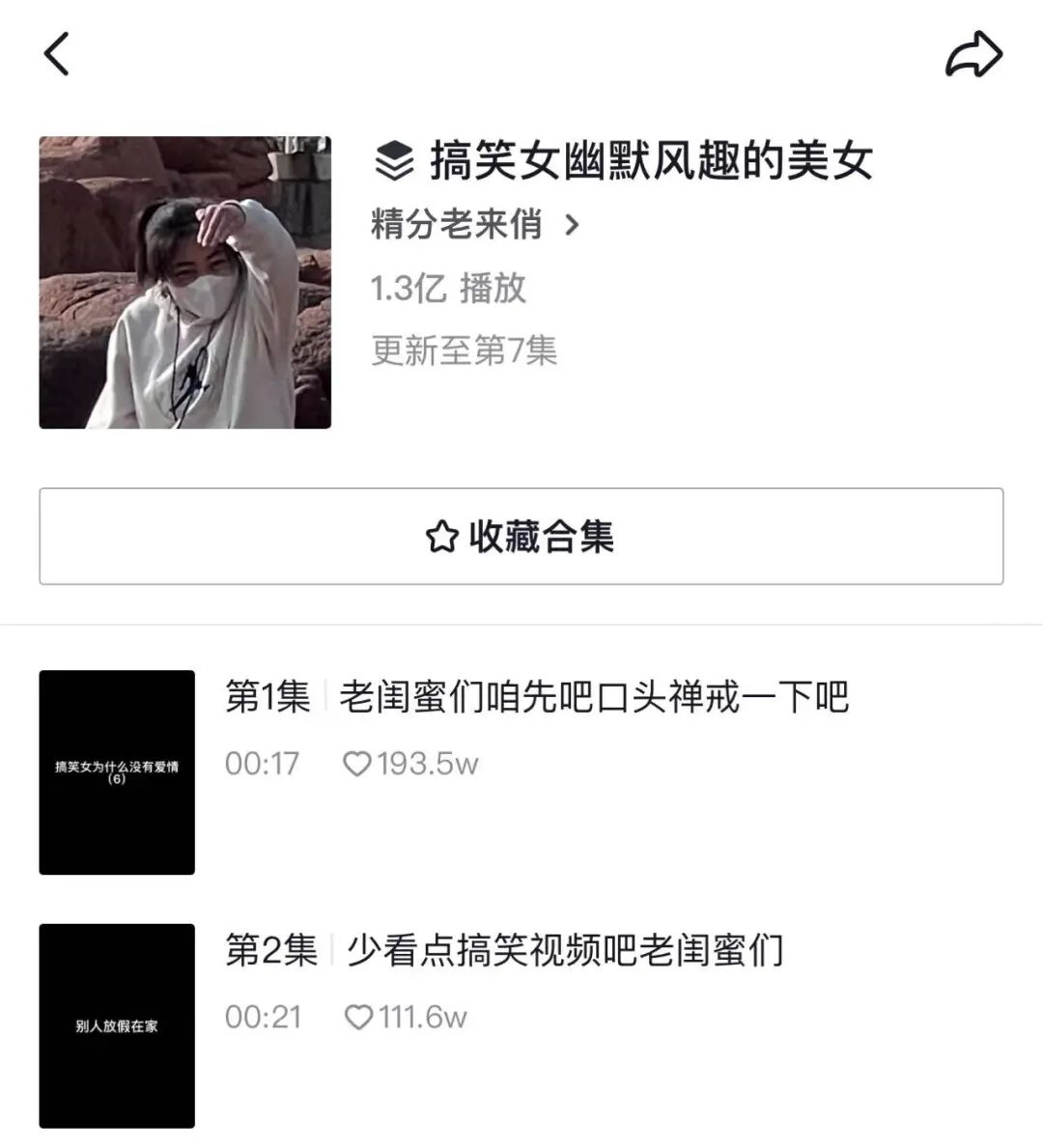Tap 收藏合集 to favorite the collection
The image size is (1043, 1148).
click(x=521, y=536)
